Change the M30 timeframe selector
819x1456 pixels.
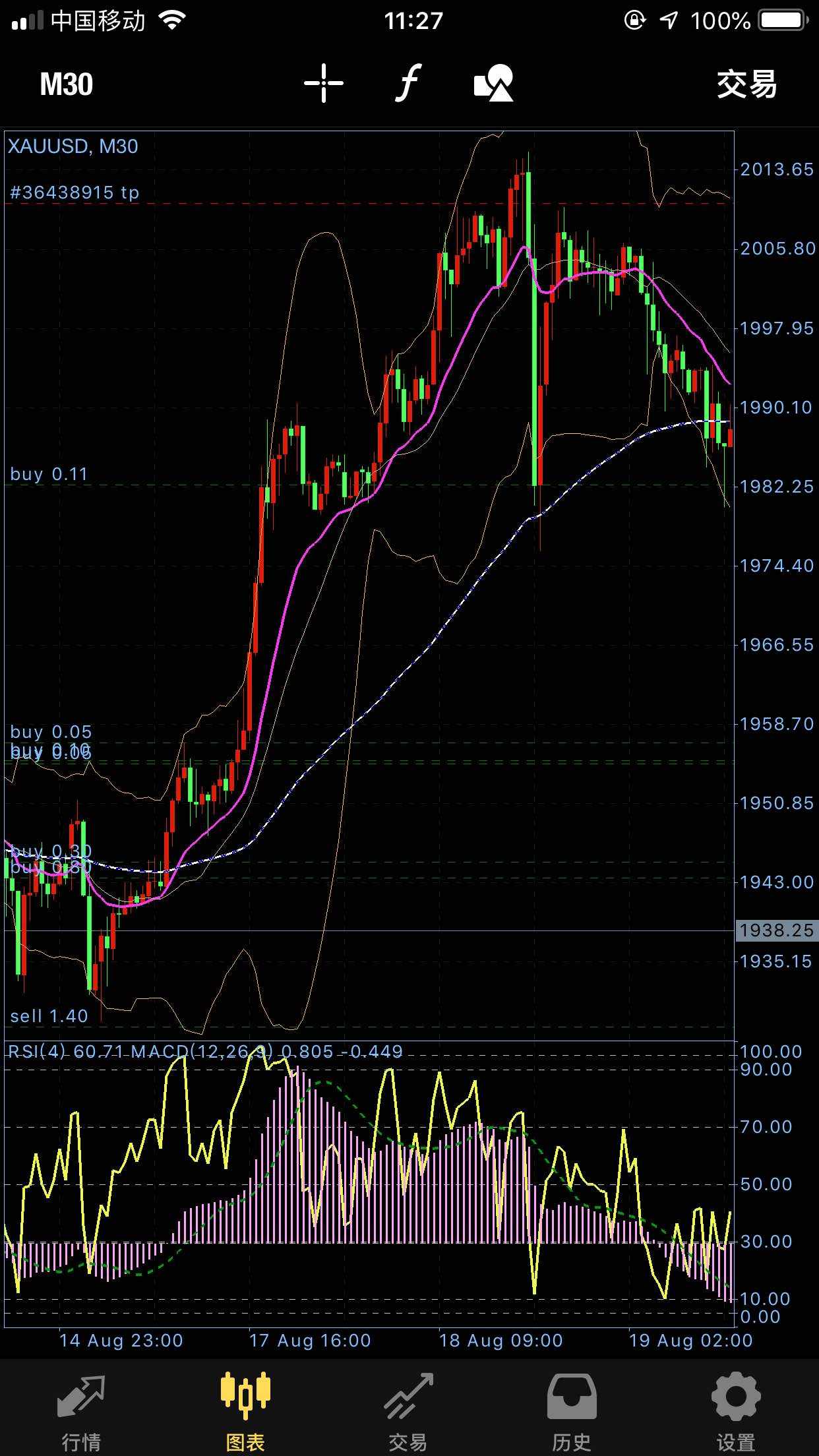[x=66, y=84]
